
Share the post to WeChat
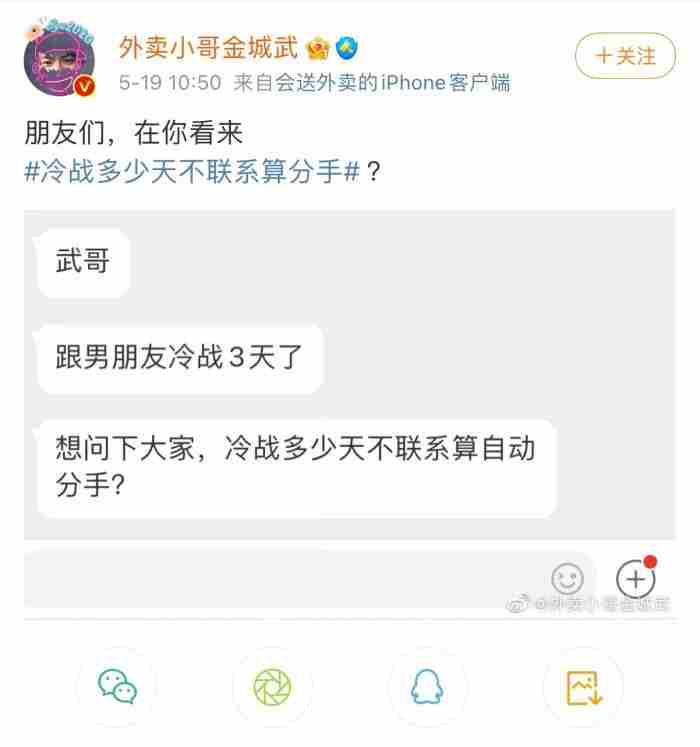(117, 686)
